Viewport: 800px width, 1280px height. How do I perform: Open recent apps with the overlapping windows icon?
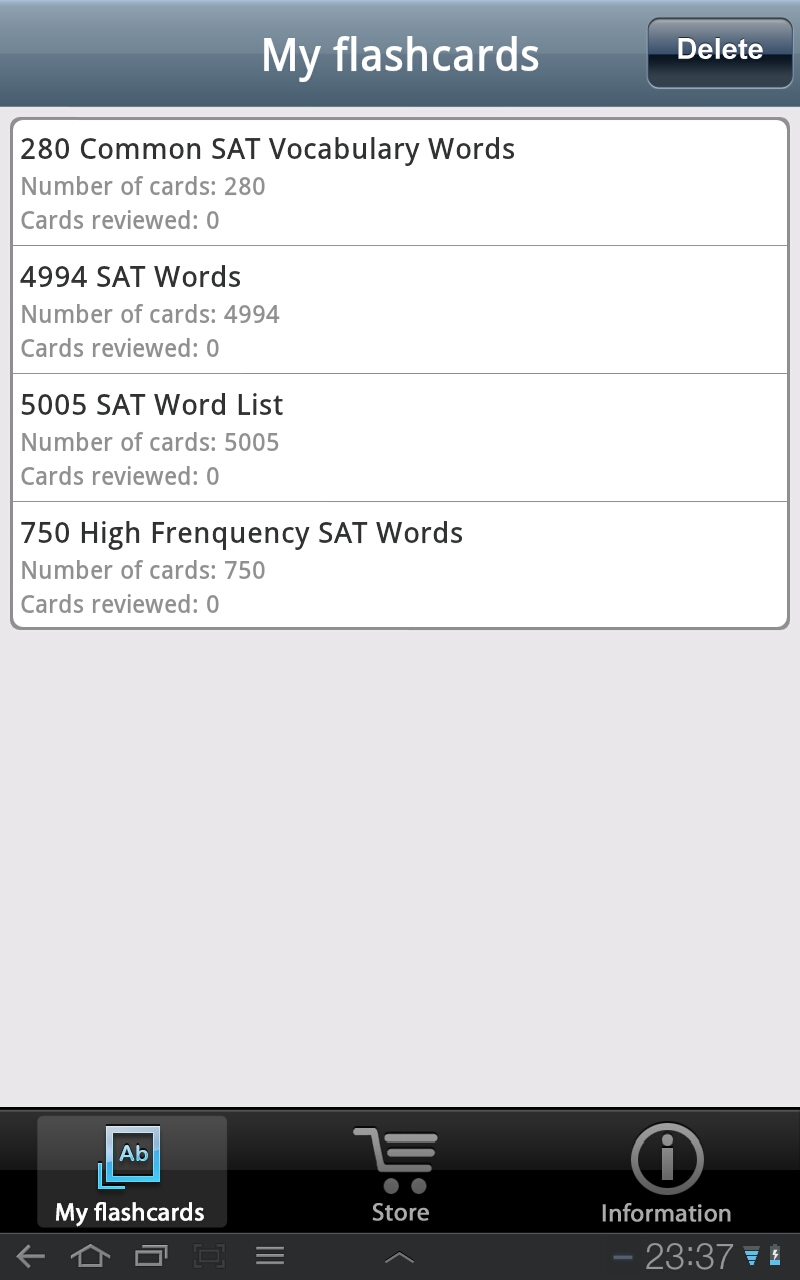pos(150,1256)
